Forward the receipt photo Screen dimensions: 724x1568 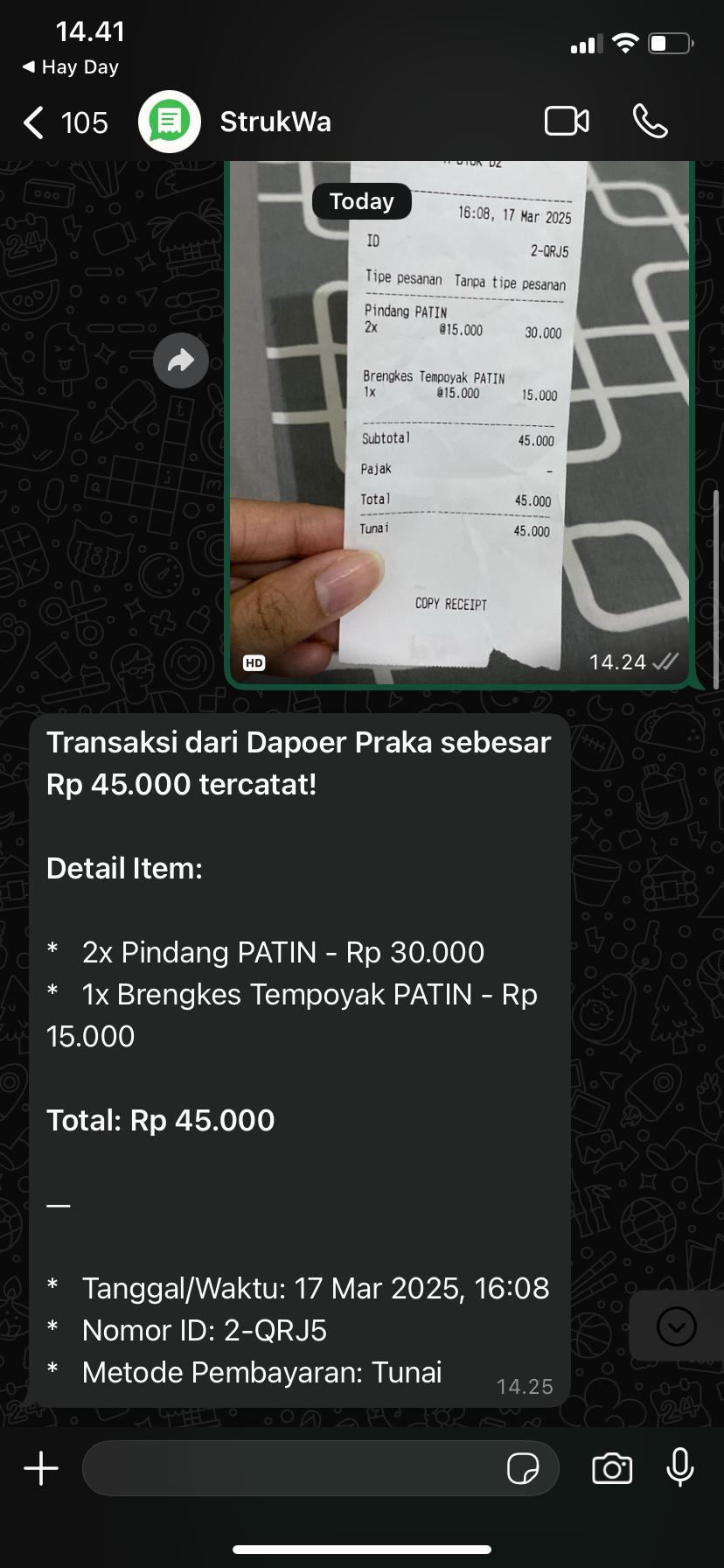click(x=181, y=360)
